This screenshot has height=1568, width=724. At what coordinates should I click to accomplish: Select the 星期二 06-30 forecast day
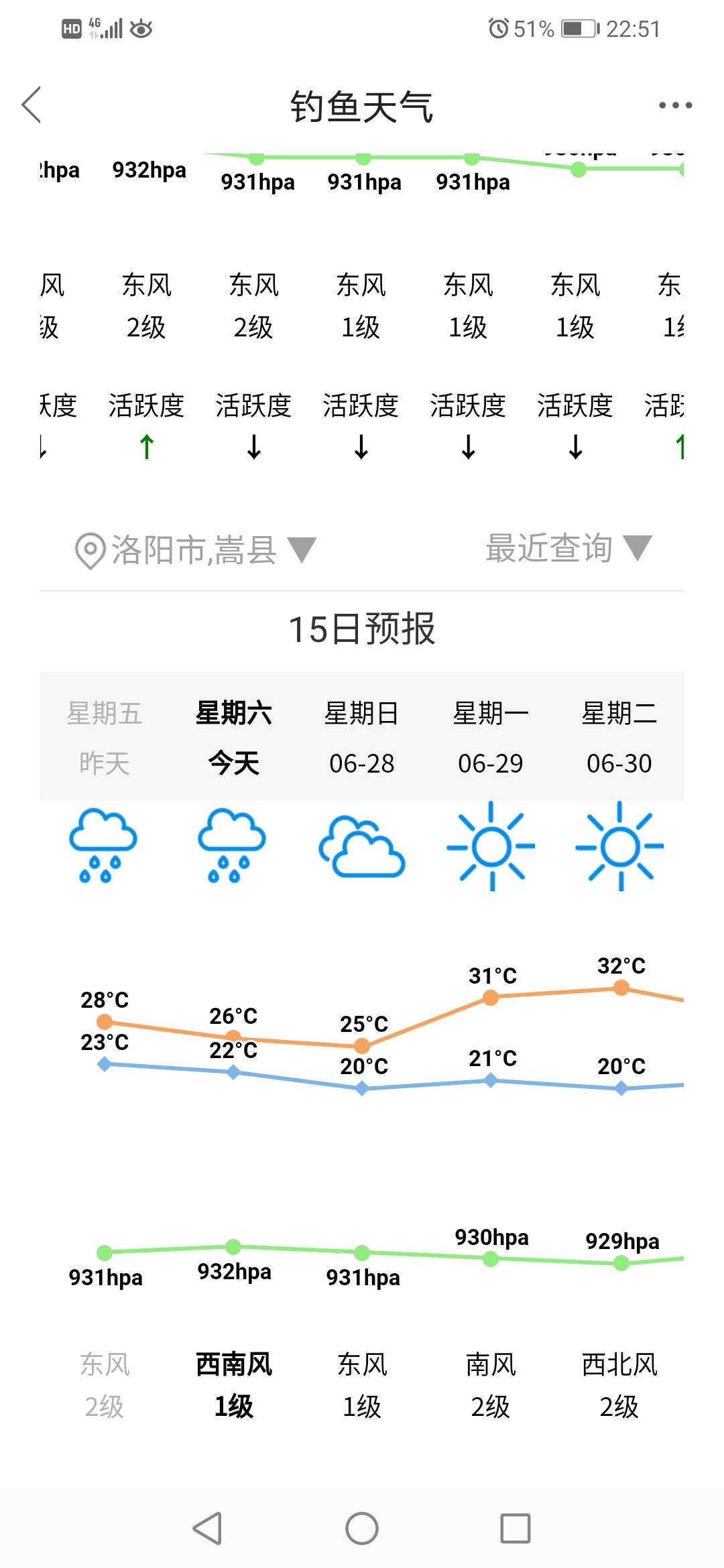tap(619, 737)
